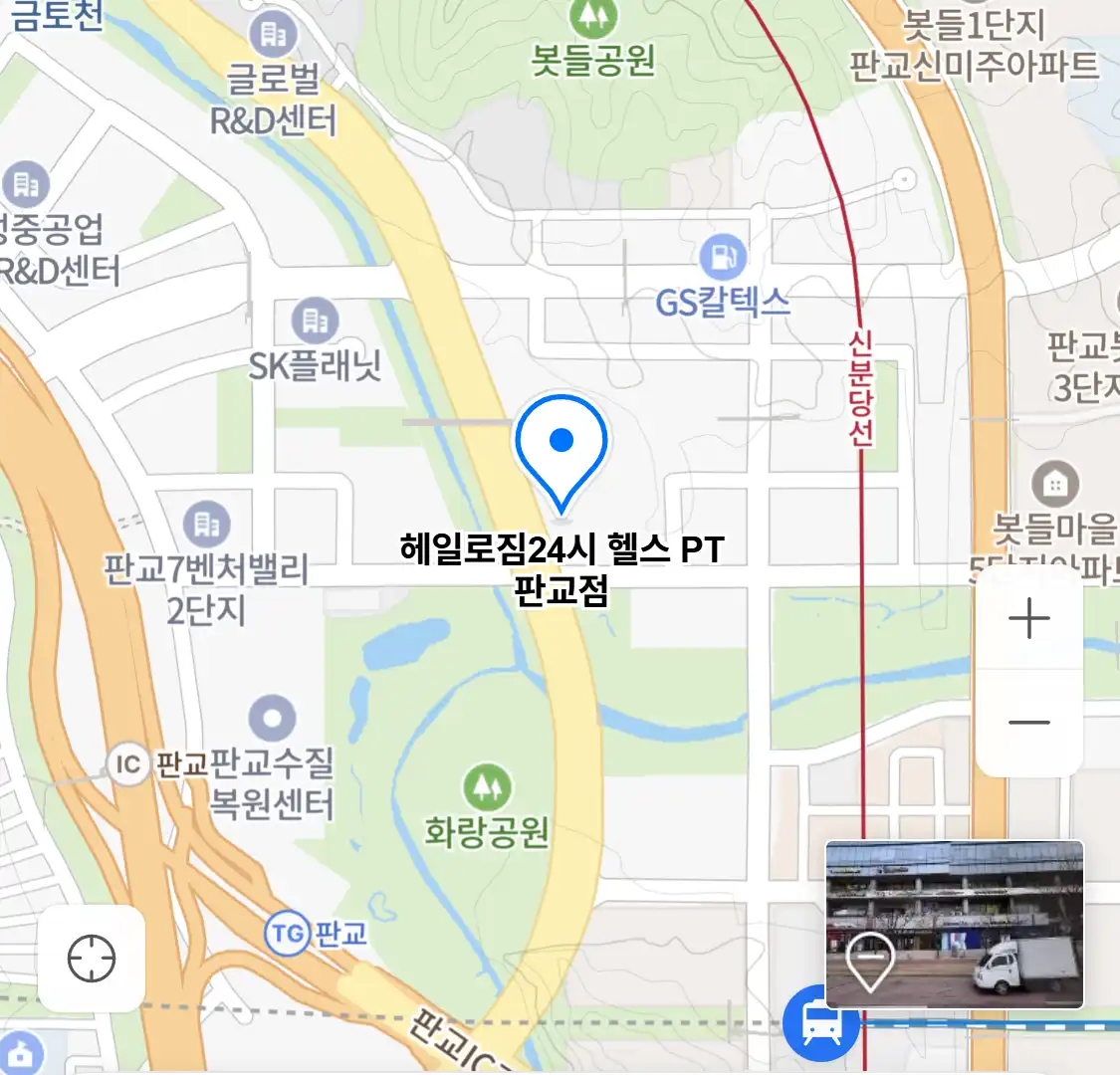Open the 화랑공원 park marker
This screenshot has width=1120, height=1075.
point(487,787)
